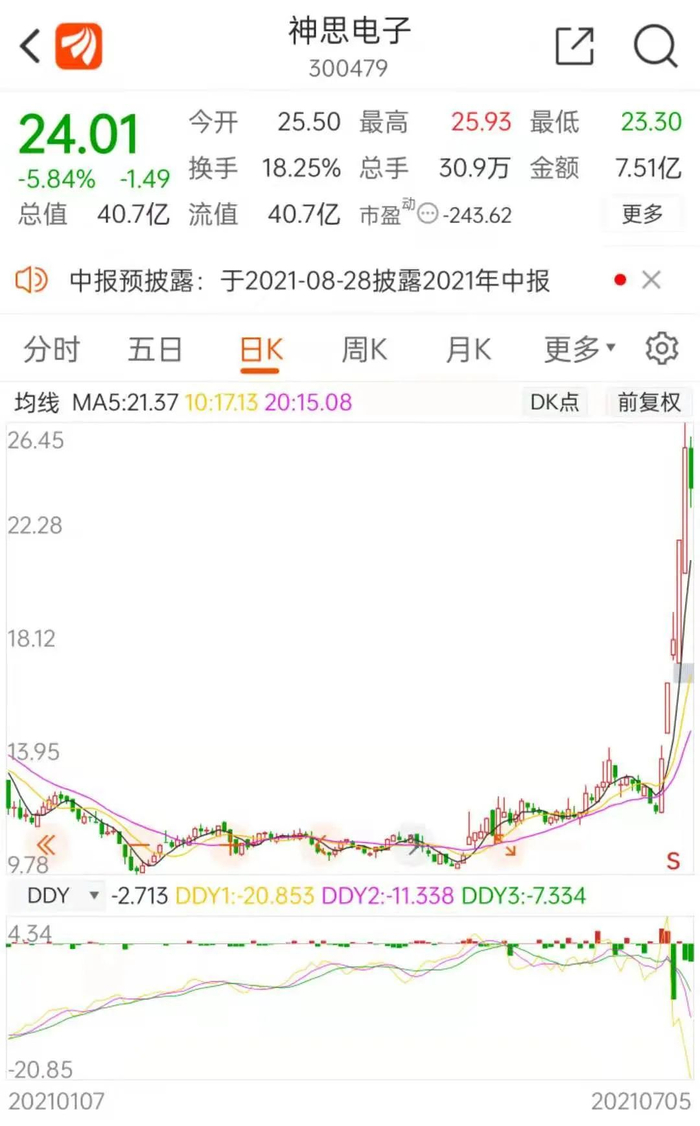Change the 前复权 adjustment setting
The width and height of the screenshot is (700, 1126).
650,402
